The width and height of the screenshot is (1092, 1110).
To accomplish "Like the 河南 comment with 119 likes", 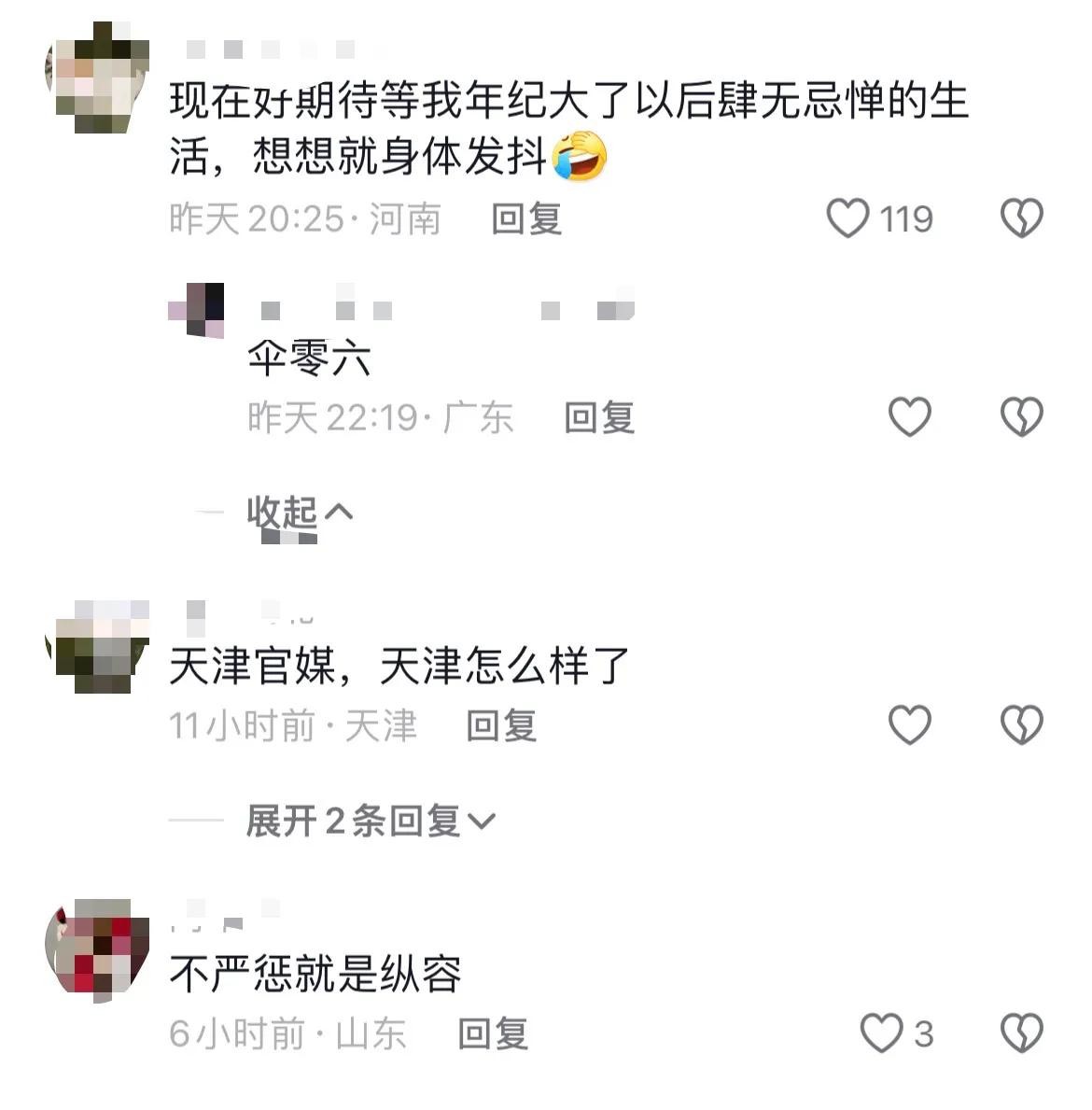I will coord(848,219).
